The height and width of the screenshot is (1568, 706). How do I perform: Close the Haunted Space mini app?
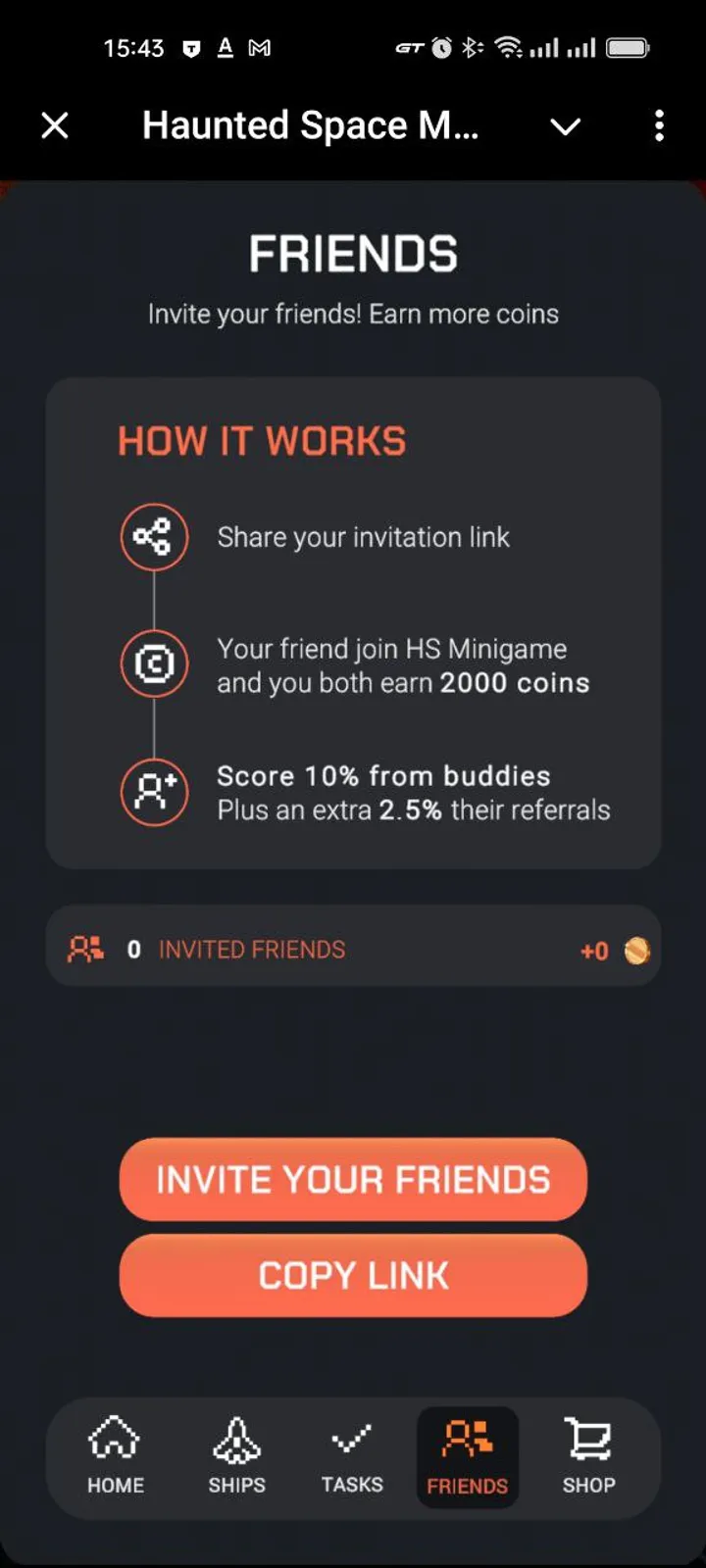tap(55, 125)
